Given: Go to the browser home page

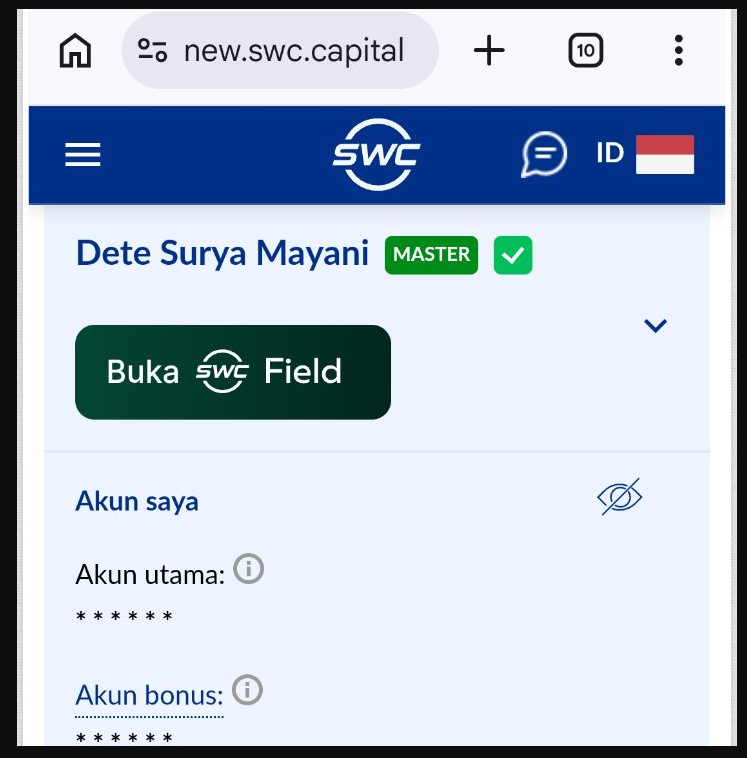Looking at the screenshot, I should (75, 50).
